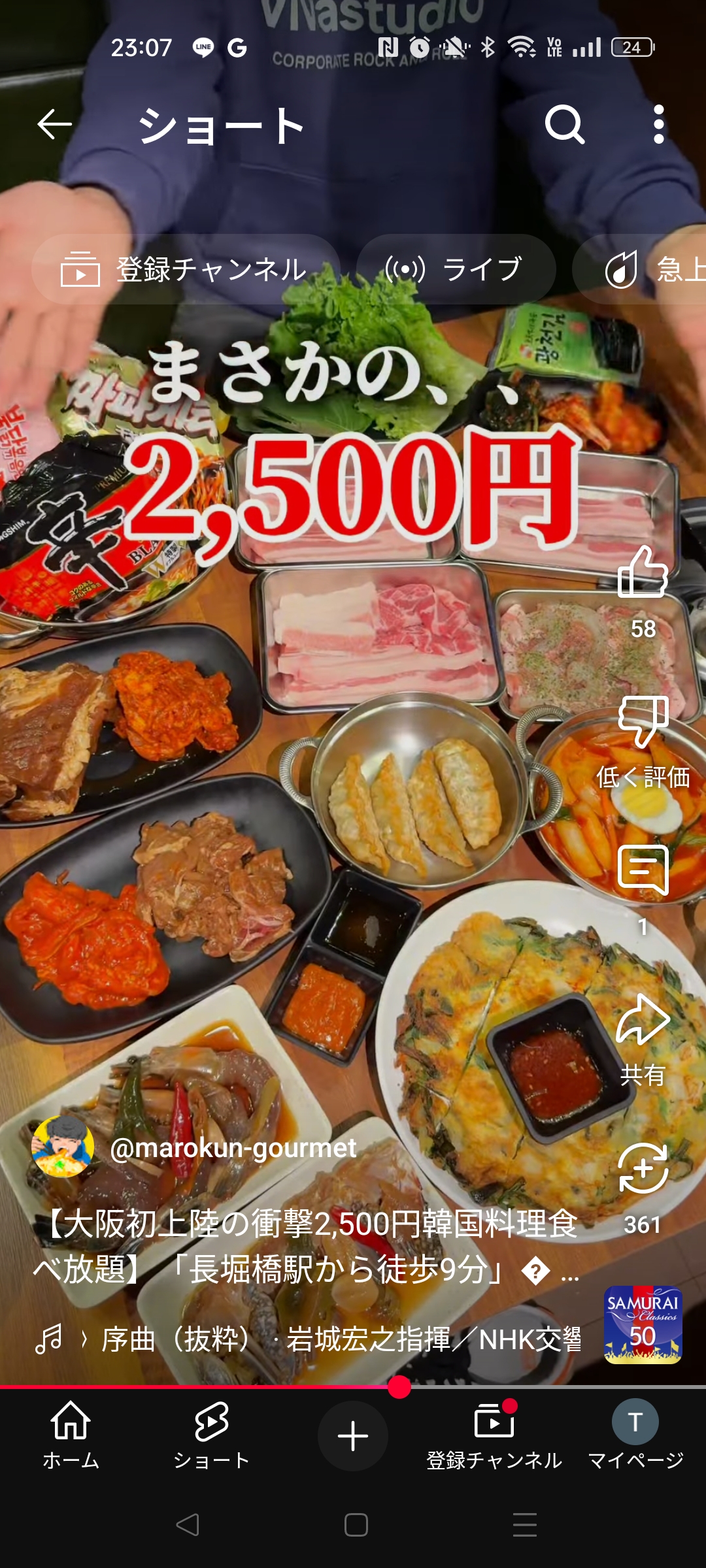
Task: Open the comments on this Short
Action: (x=643, y=870)
